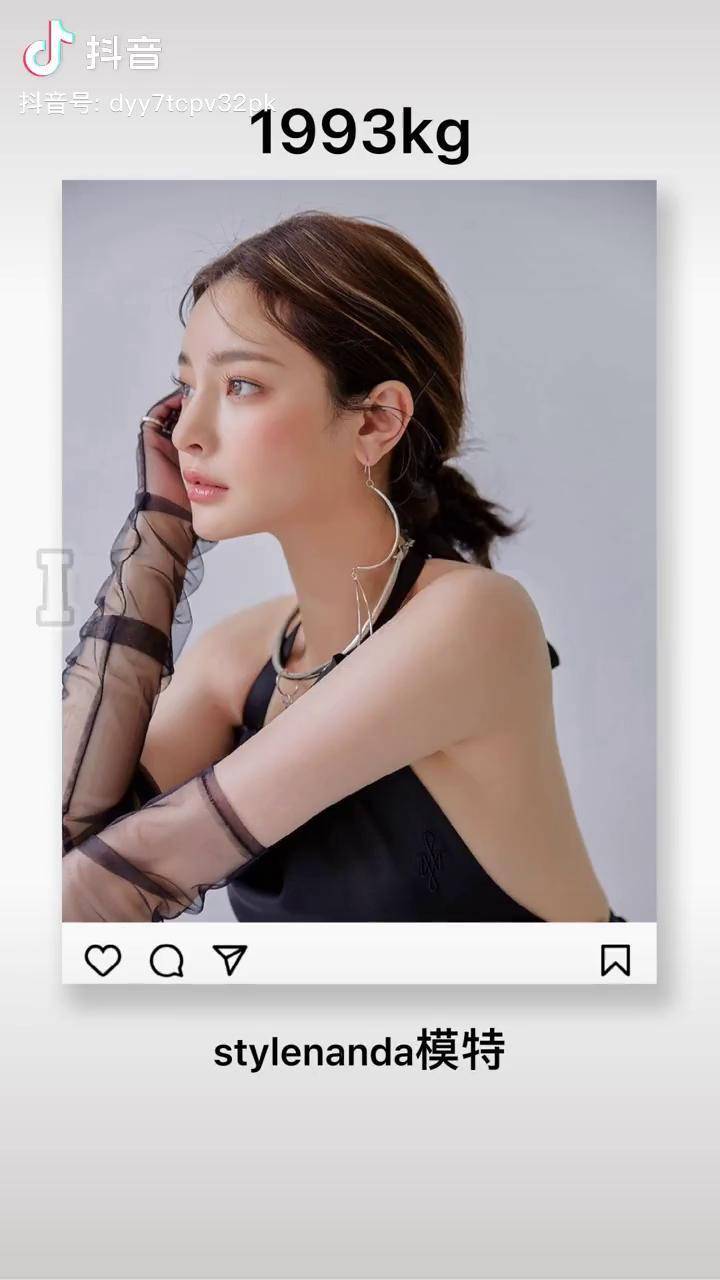Click the stylenanda模特 label below the post
This screenshot has height=1280, width=720.
[x=360, y=1050]
